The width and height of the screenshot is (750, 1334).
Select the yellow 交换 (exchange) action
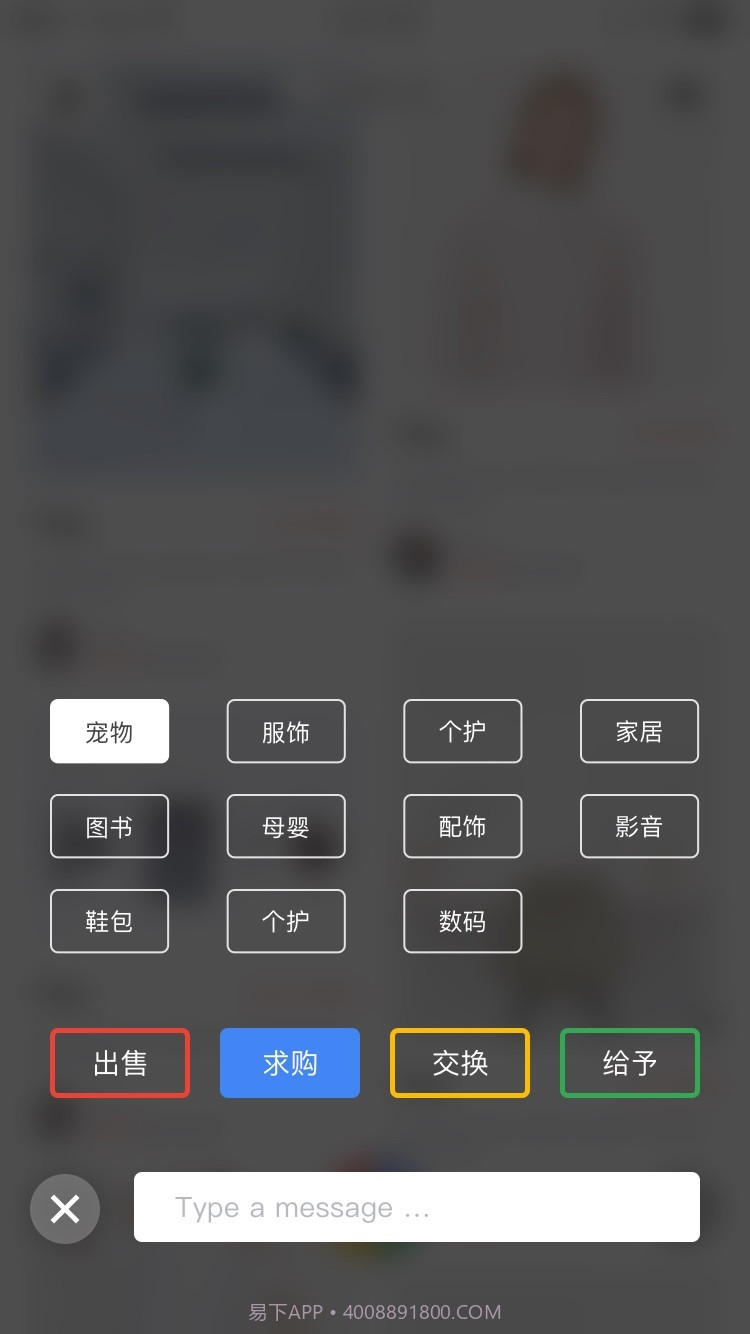[460, 1063]
